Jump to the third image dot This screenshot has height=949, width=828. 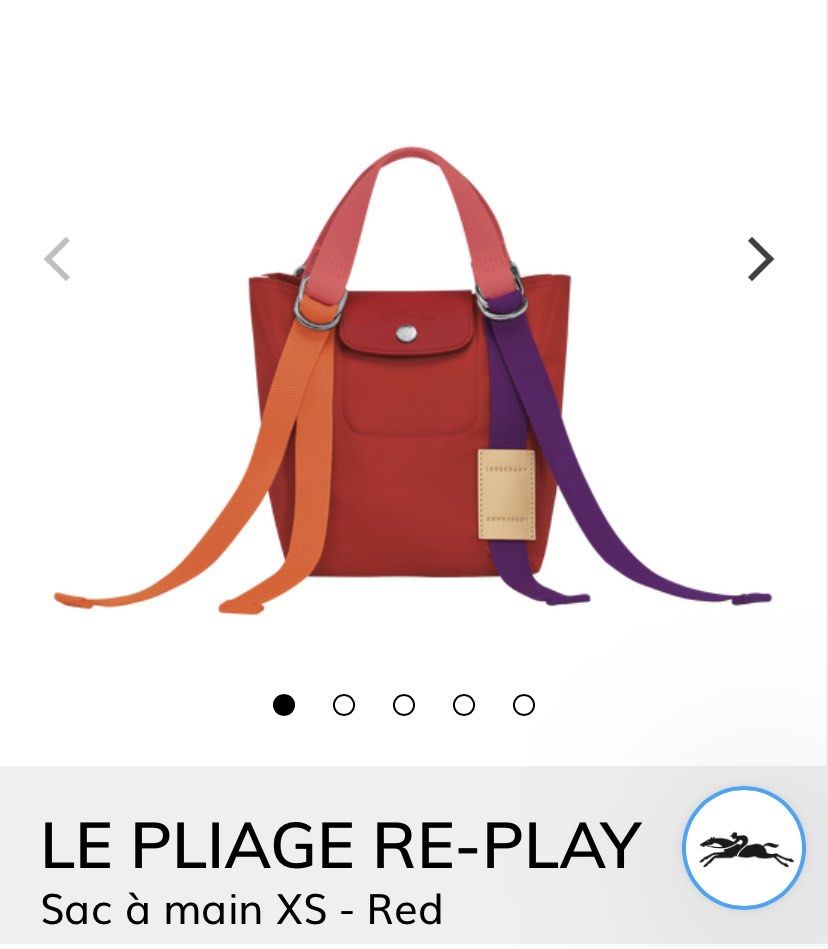pyautogui.click(x=404, y=705)
